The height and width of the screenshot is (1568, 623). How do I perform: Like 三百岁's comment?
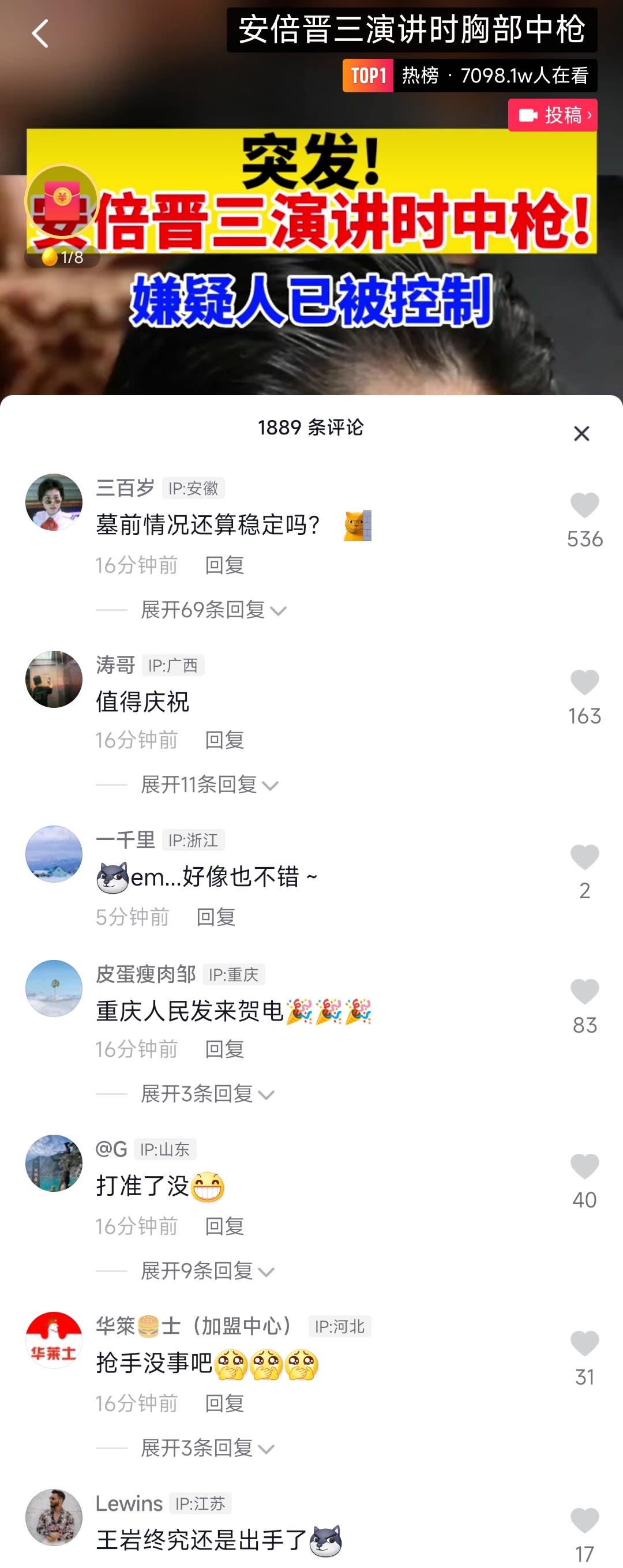click(x=584, y=506)
